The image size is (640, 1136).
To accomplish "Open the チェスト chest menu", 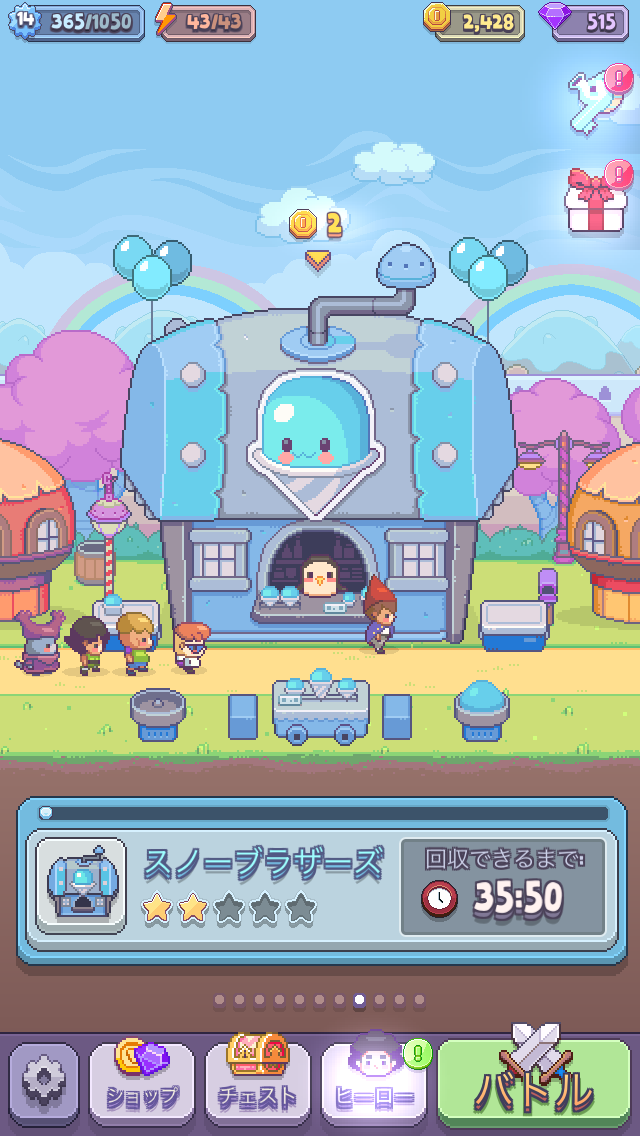I will (x=258, y=1085).
